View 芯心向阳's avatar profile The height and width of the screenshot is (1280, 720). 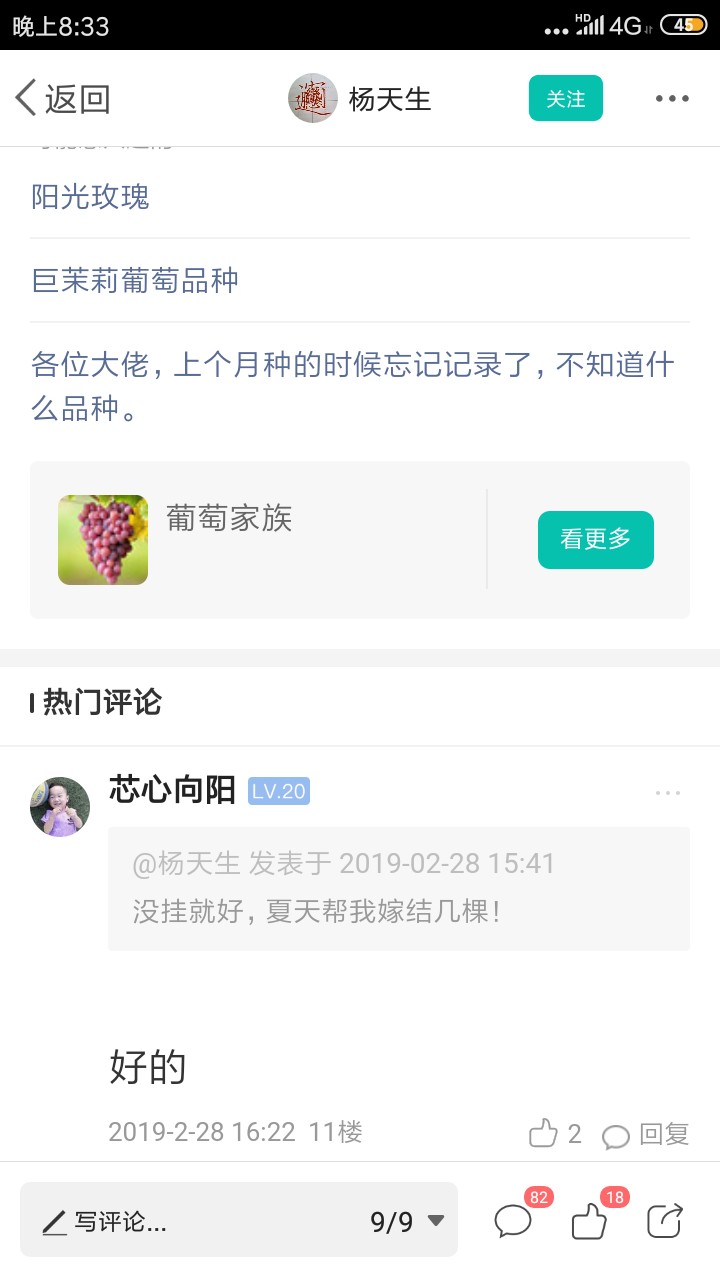point(60,806)
